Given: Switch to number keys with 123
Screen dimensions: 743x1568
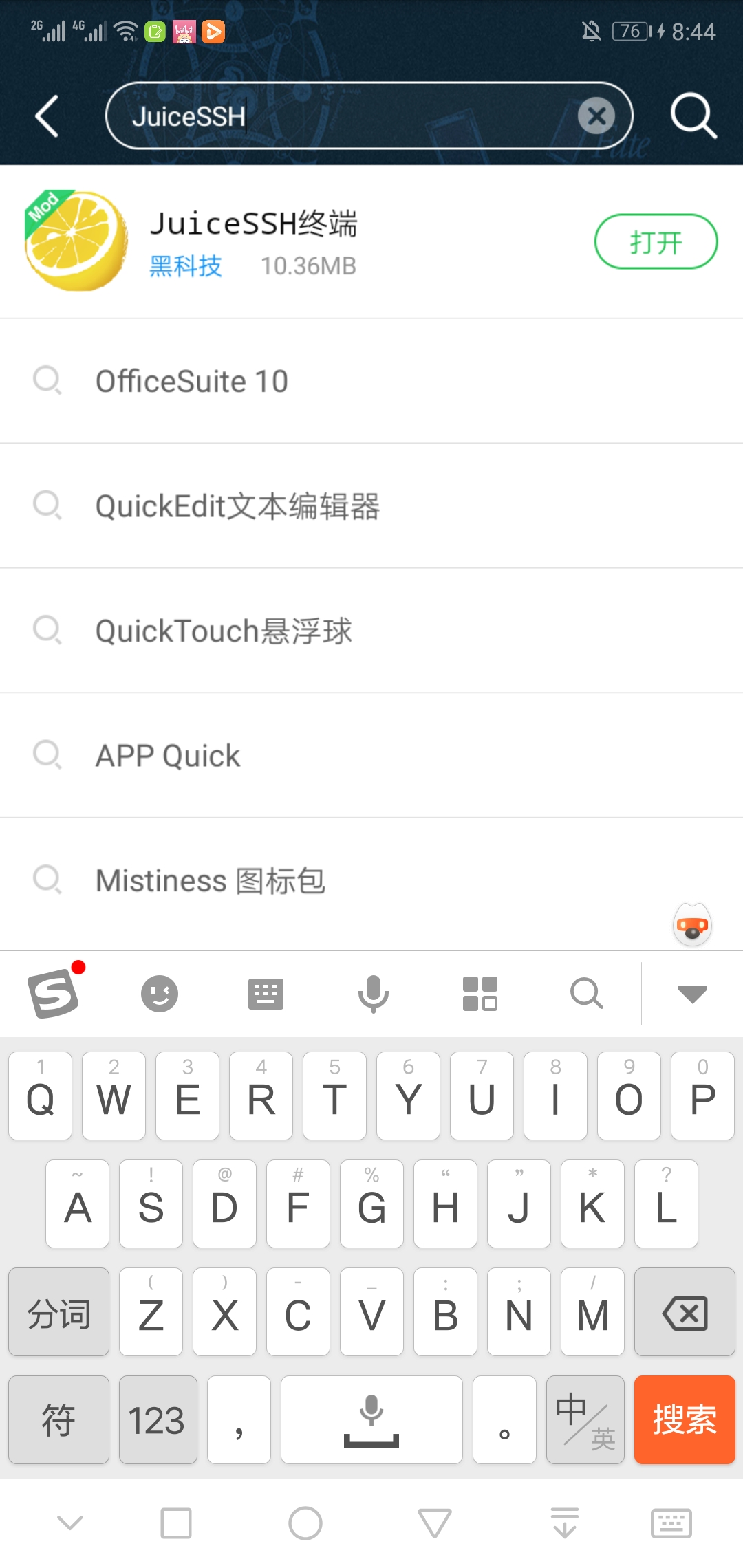Looking at the screenshot, I should coord(158,1419).
